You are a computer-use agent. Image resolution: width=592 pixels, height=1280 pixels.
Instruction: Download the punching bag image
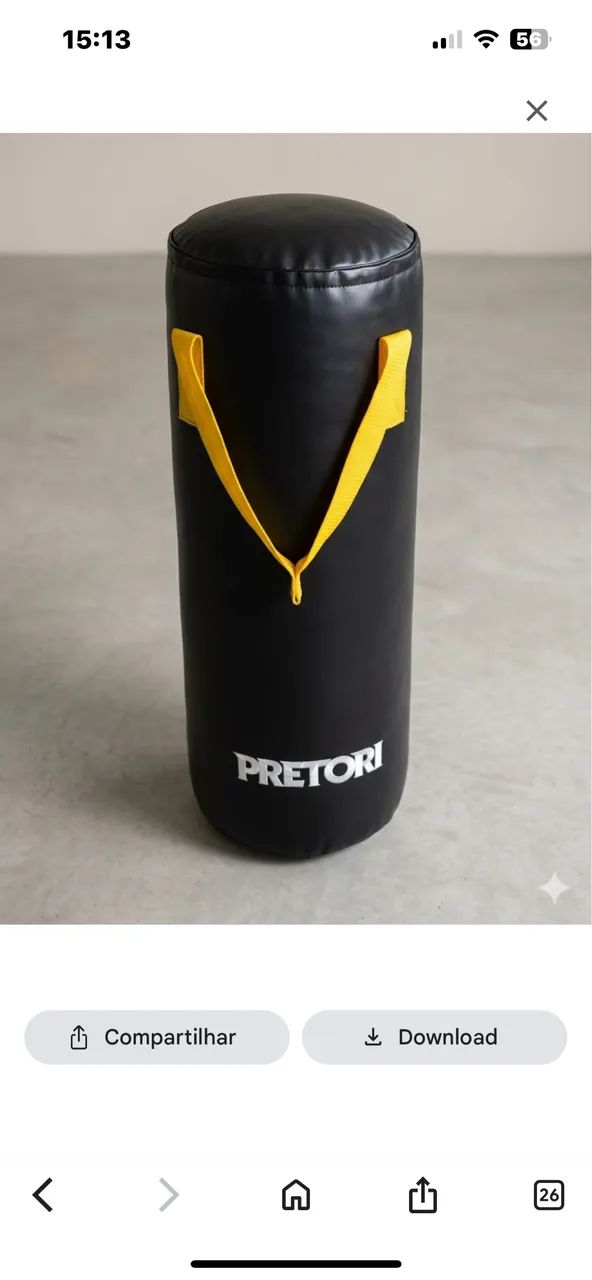[434, 1037]
